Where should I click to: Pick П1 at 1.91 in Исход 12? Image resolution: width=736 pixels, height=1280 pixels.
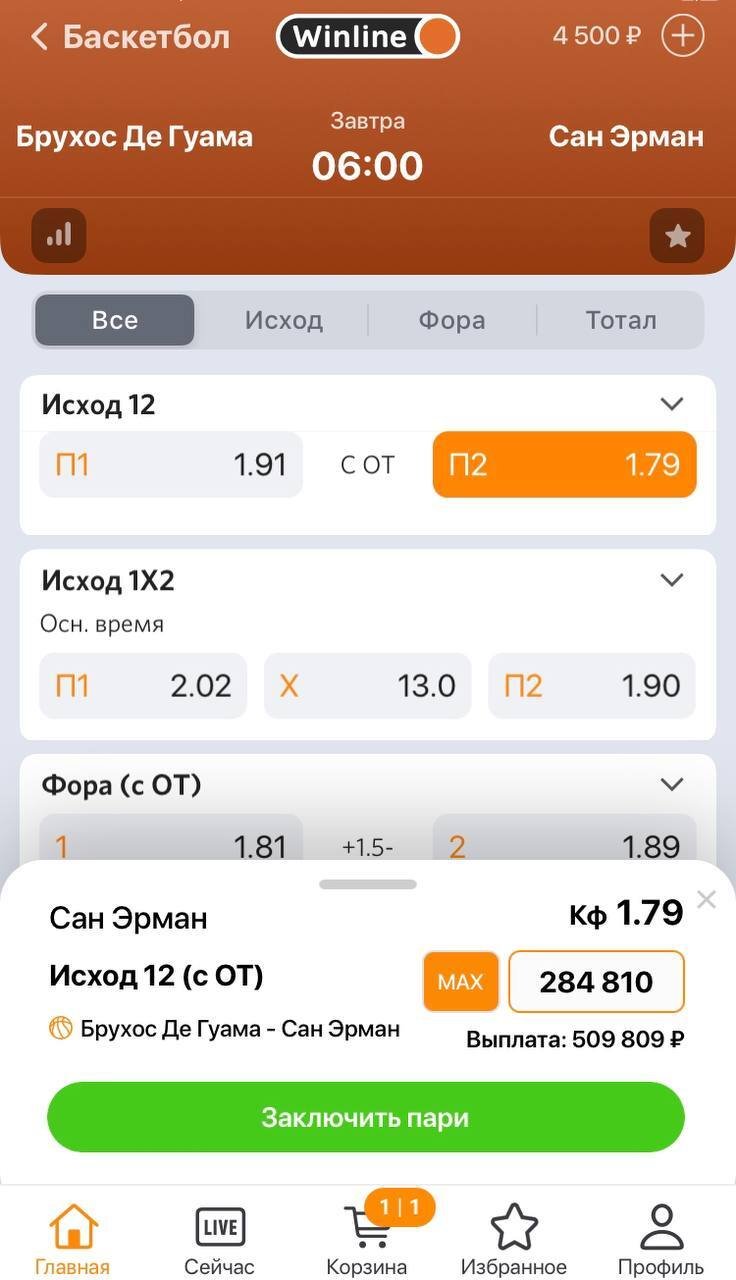point(171,464)
